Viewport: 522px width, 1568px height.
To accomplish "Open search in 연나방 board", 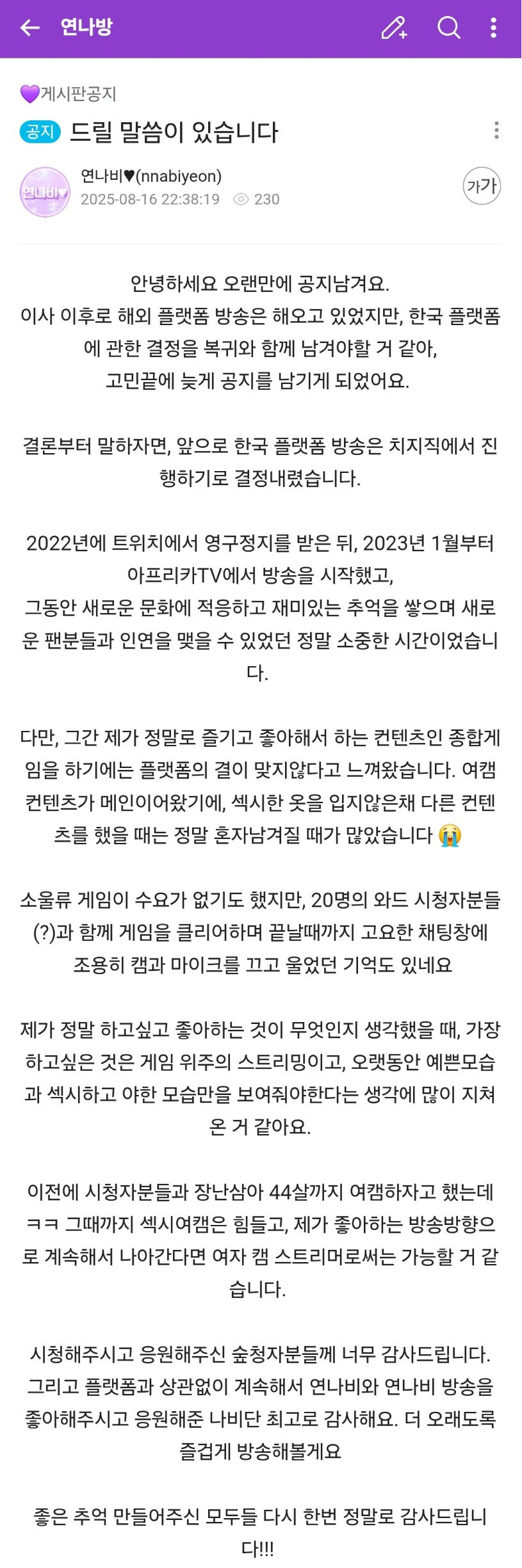I will click(448, 28).
